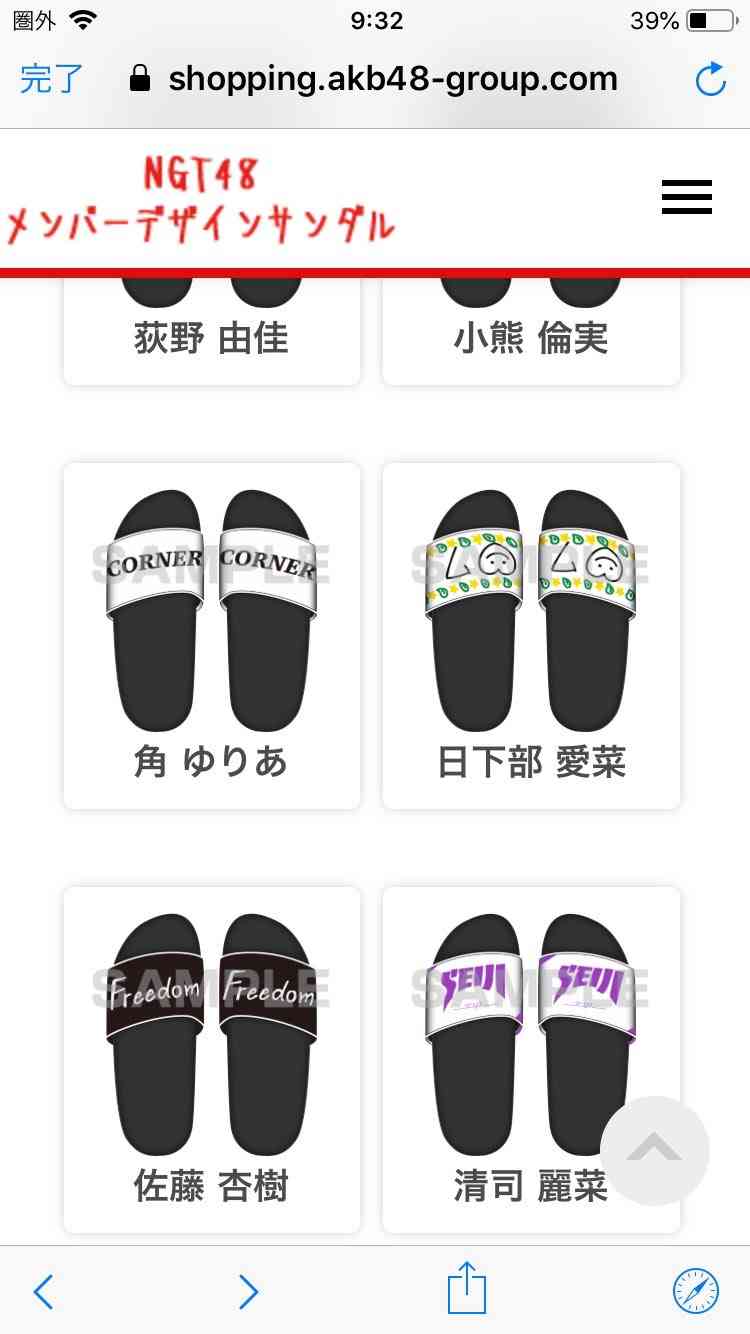Image resolution: width=750 pixels, height=1334 pixels.
Task: Tap 完了 to close the browser view
Action: tap(51, 79)
